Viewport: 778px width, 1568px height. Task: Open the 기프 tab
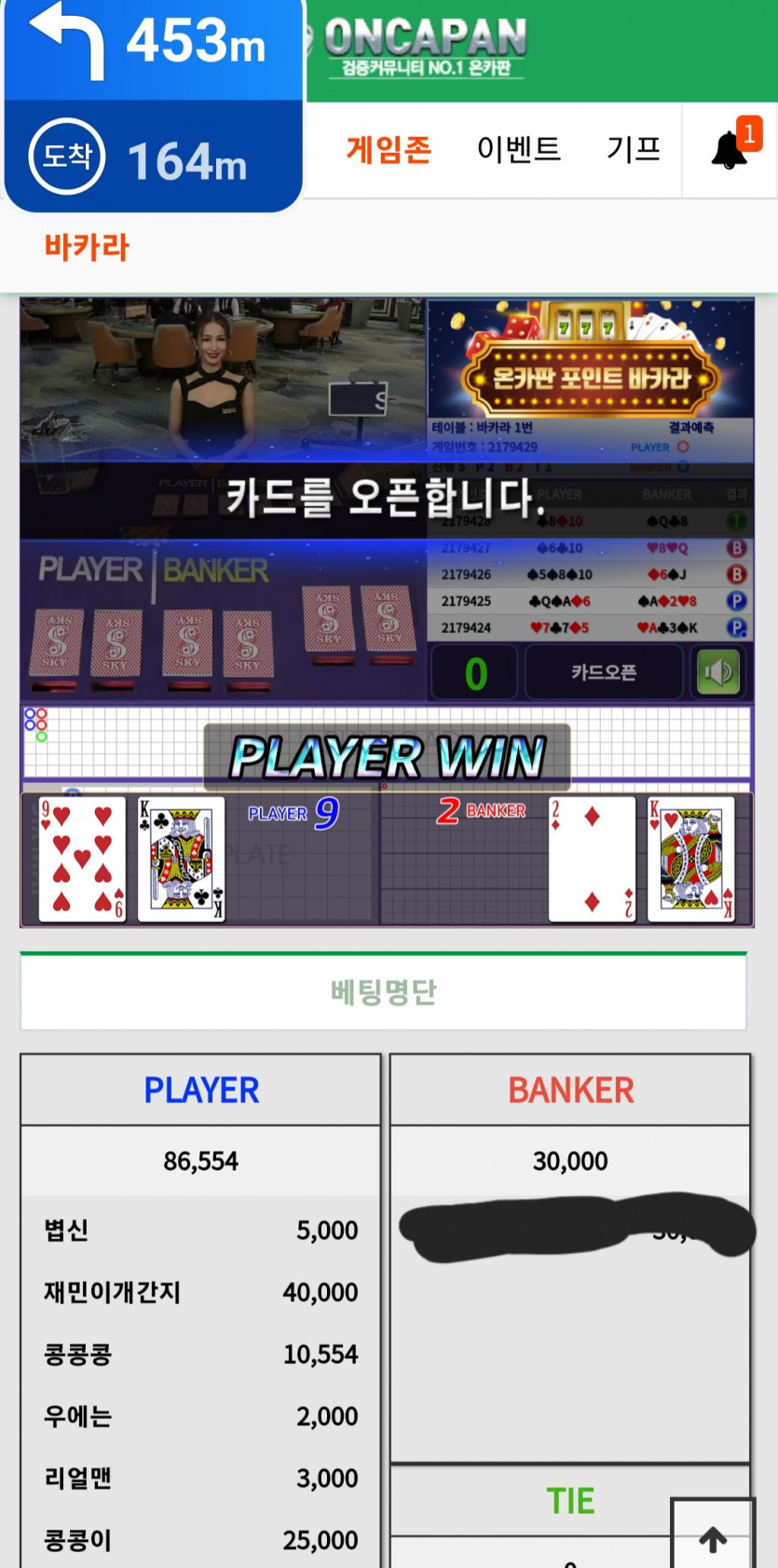coord(634,150)
